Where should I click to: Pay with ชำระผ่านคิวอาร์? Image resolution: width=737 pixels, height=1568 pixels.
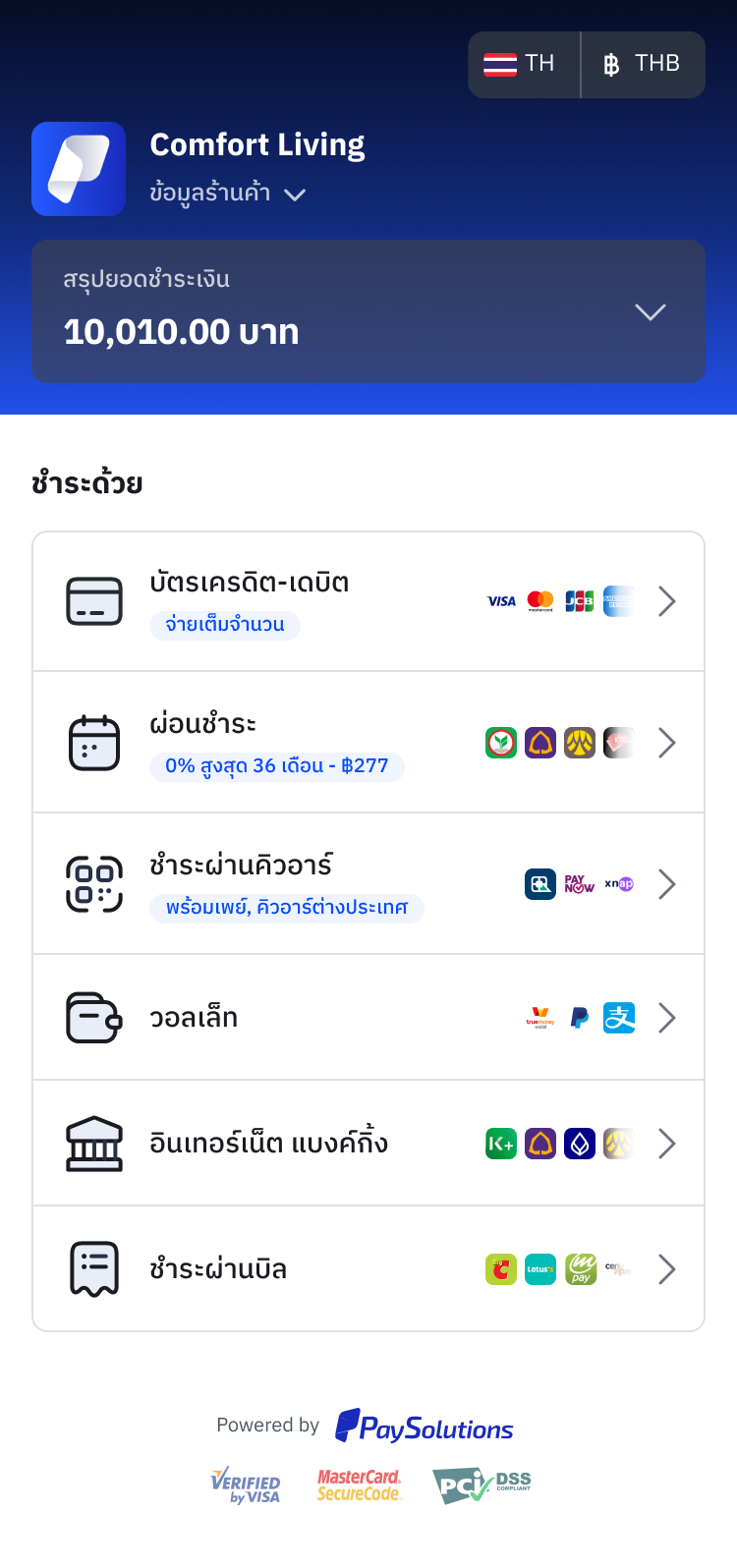[x=368, y=884]
